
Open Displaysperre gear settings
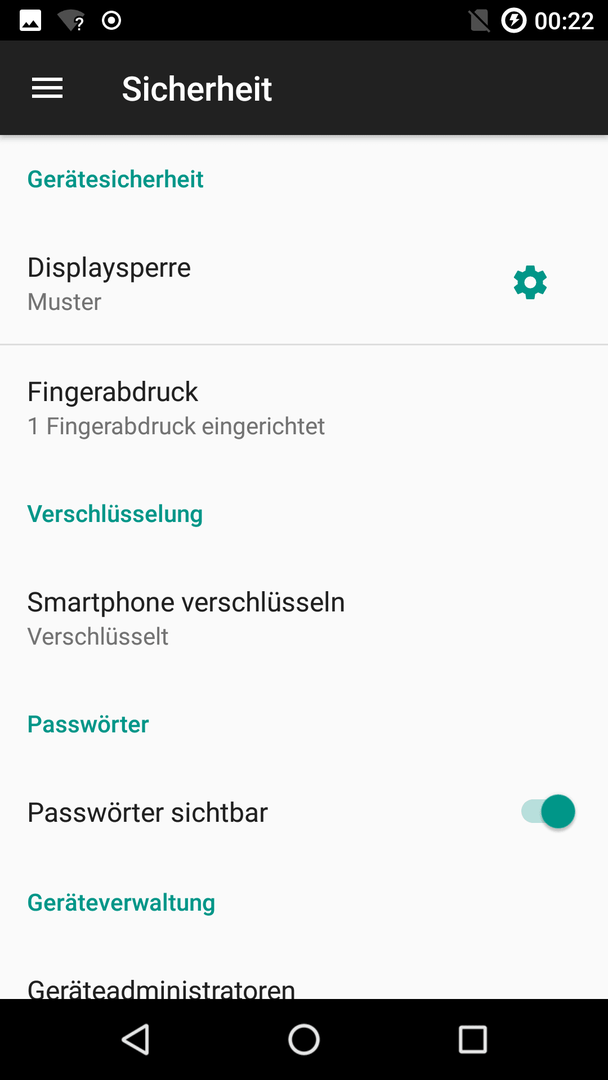(530, 283)
